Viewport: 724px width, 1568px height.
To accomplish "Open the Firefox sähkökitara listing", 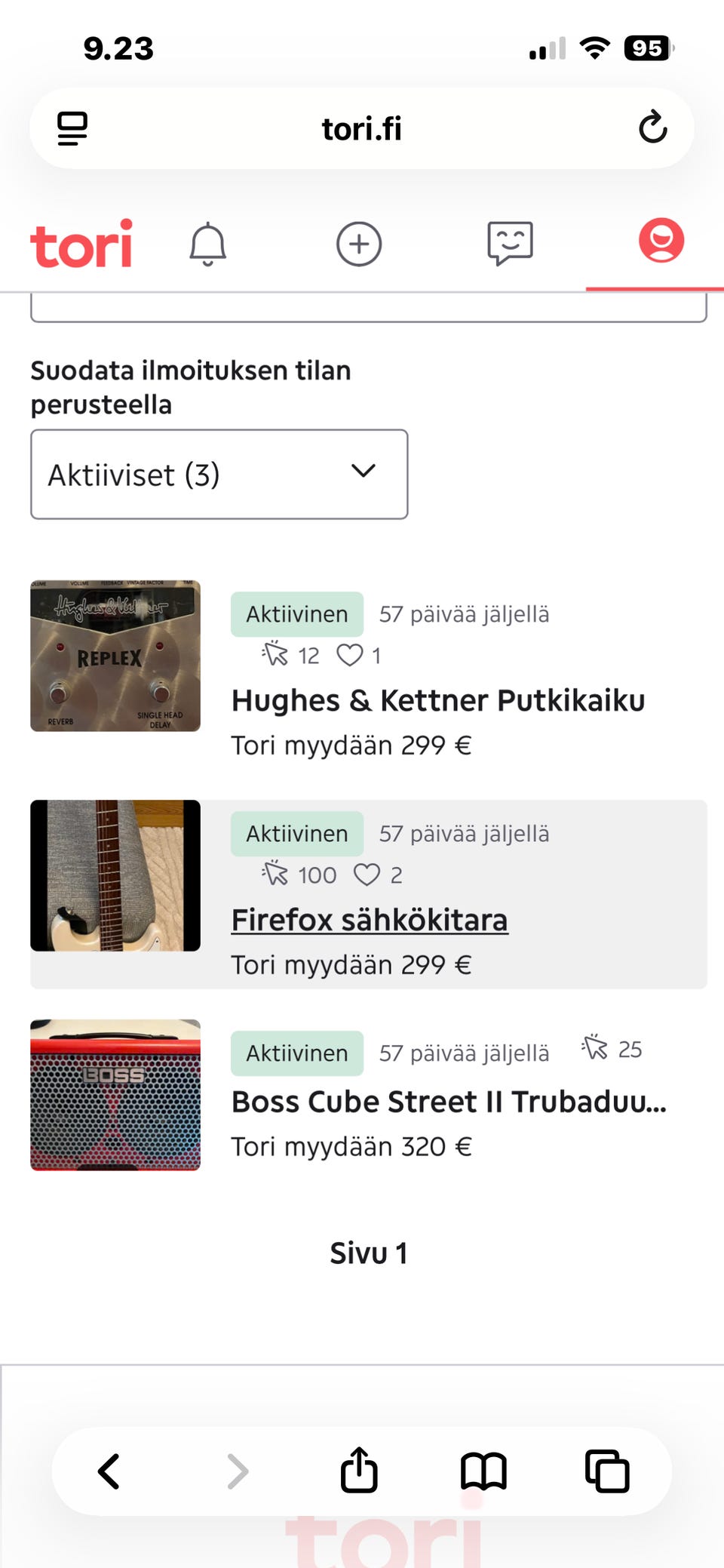I will click(x=369, y=919).
